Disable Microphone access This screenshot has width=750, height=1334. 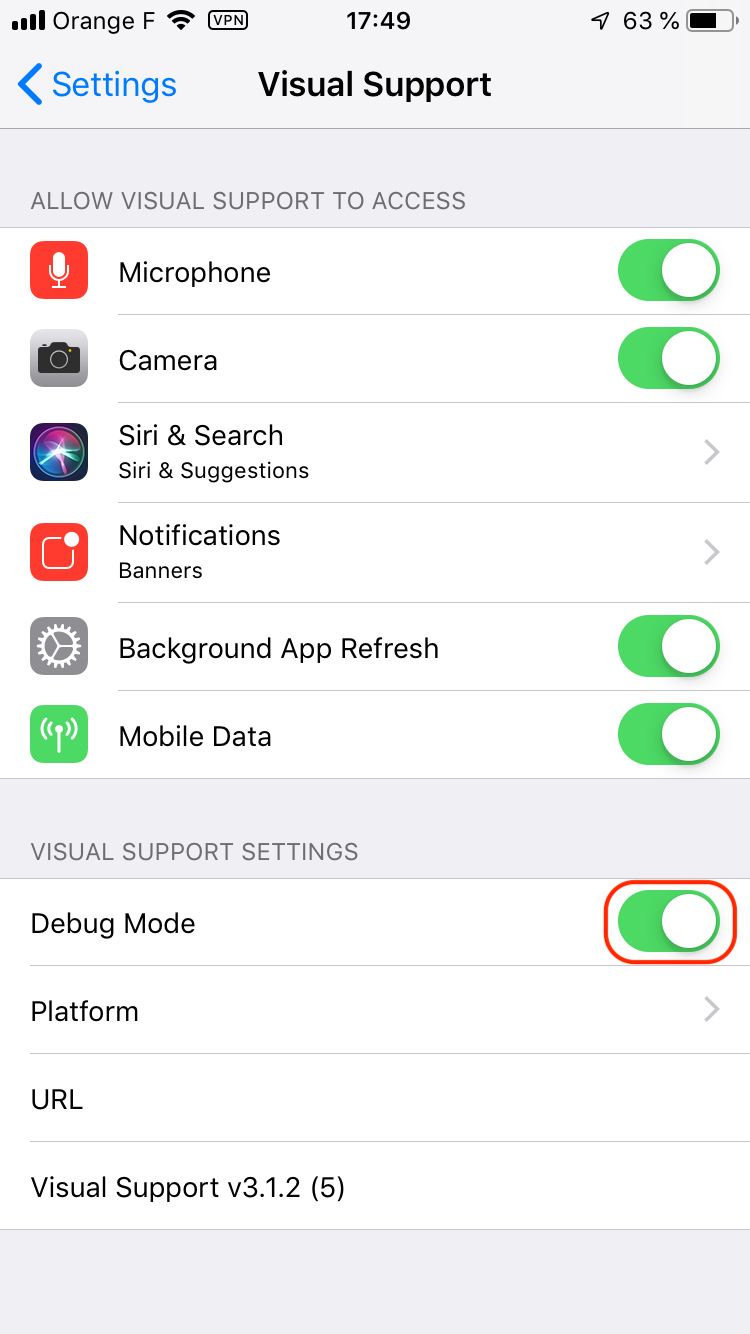[x=669, y=271]
